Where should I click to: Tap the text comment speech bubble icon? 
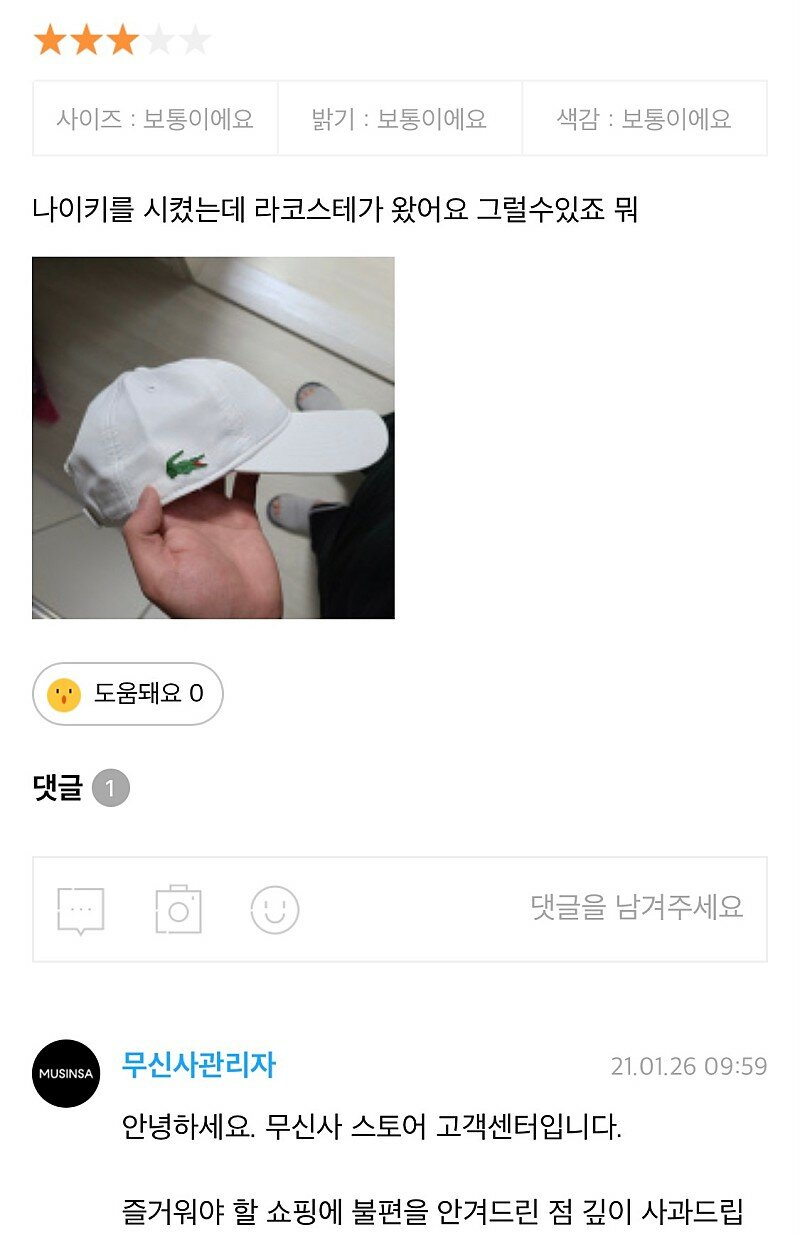pos(81,910)
